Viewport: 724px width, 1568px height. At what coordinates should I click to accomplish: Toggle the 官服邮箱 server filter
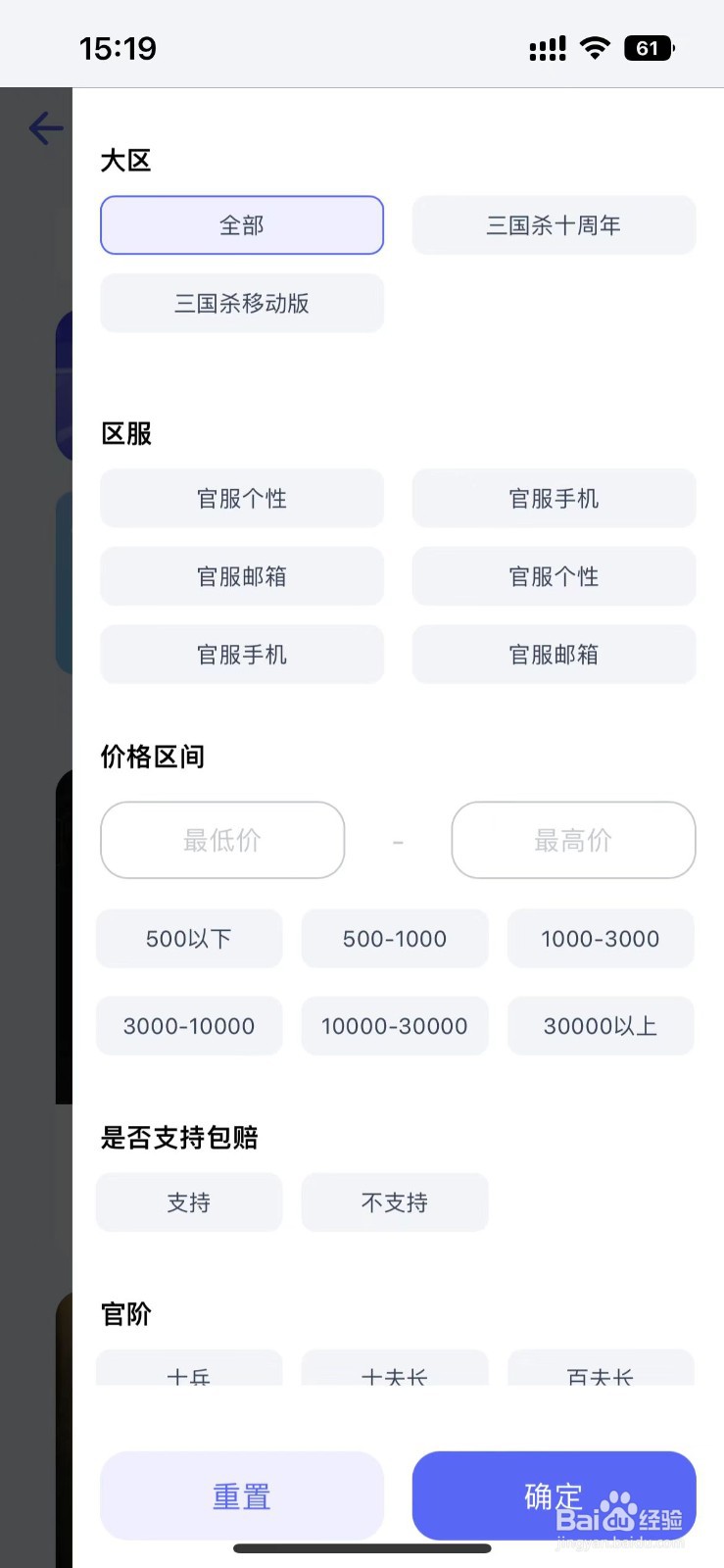click(x=241, y=576)
